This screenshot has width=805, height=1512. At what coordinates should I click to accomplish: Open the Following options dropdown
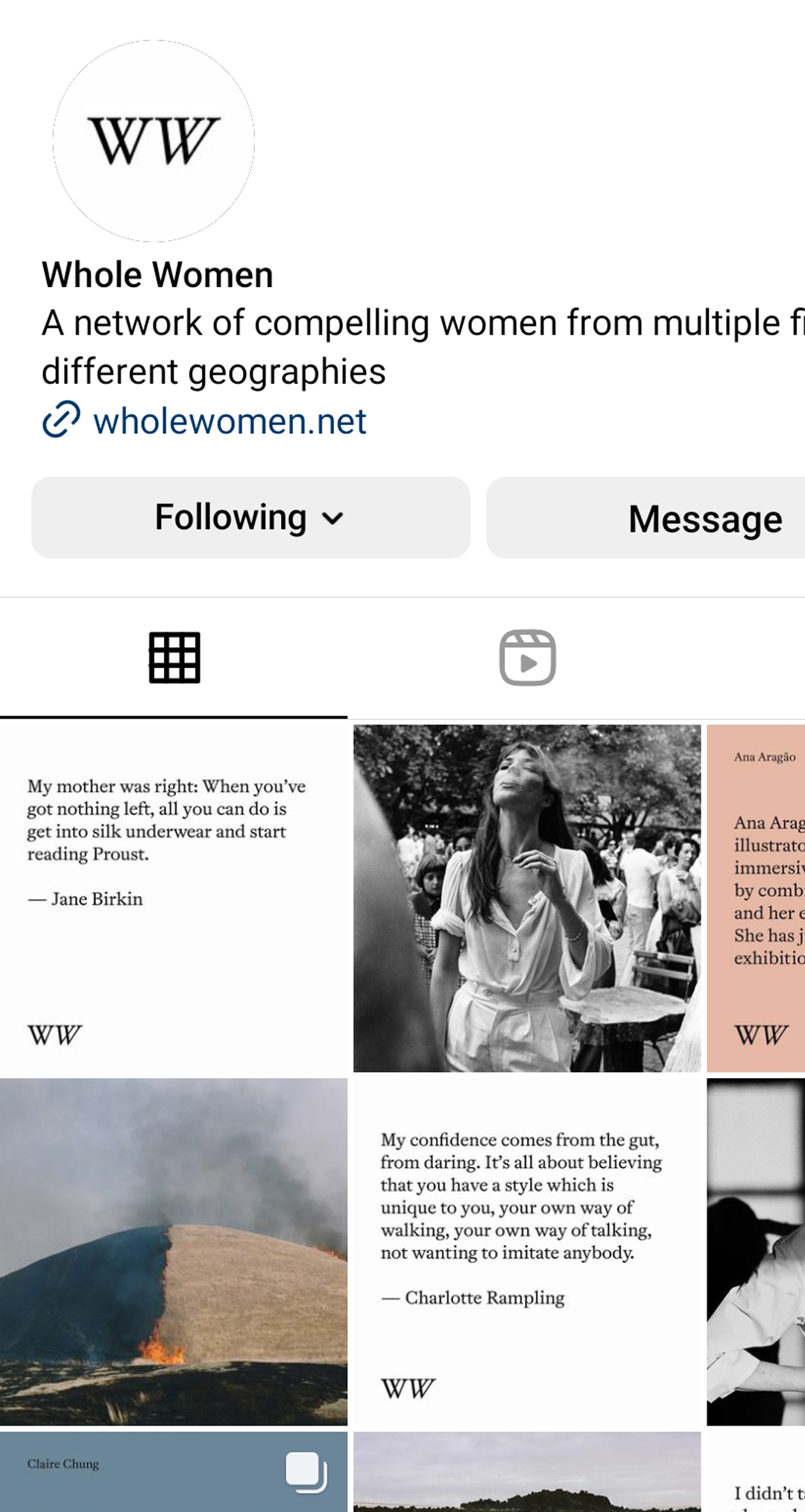pyautogui.click(x=250, y=518)
